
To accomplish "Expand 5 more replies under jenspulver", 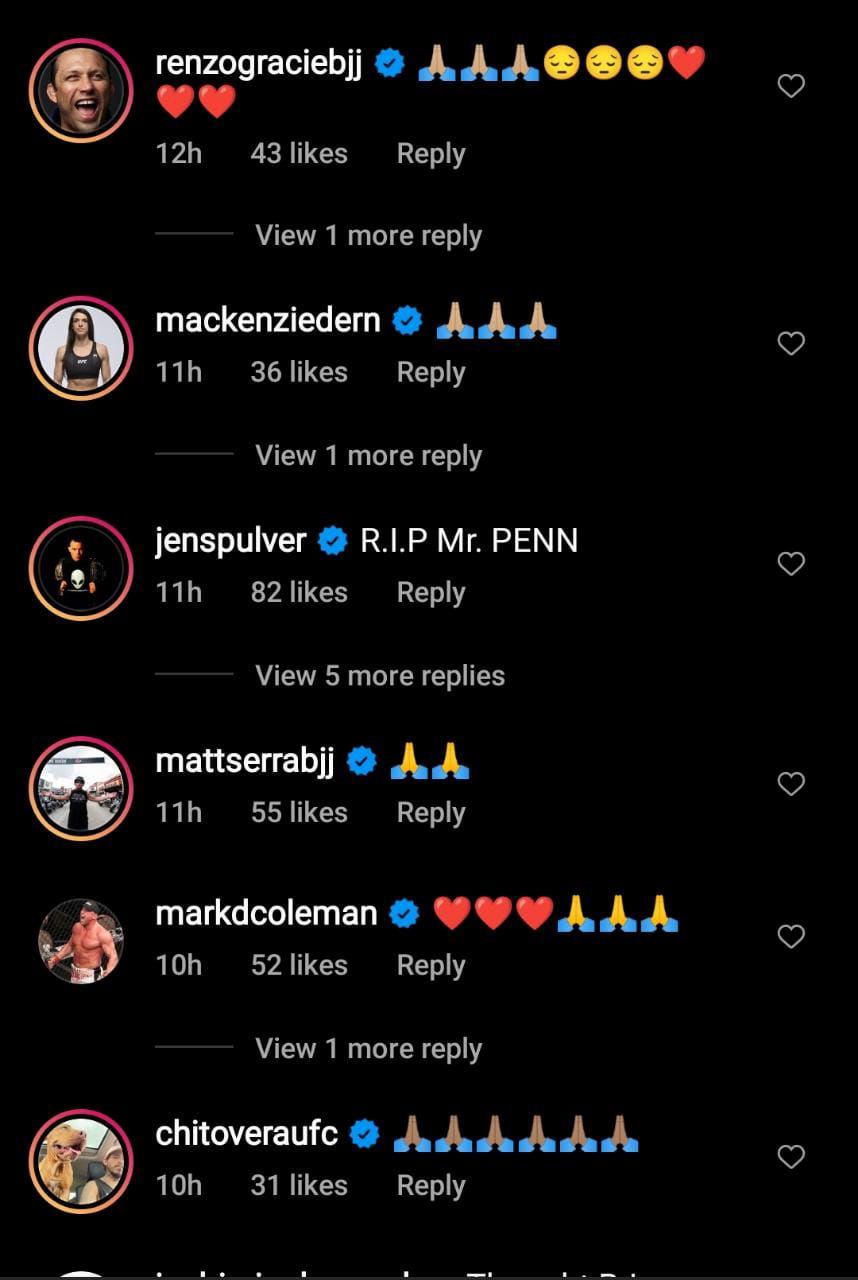I will (x=379, y=676).
